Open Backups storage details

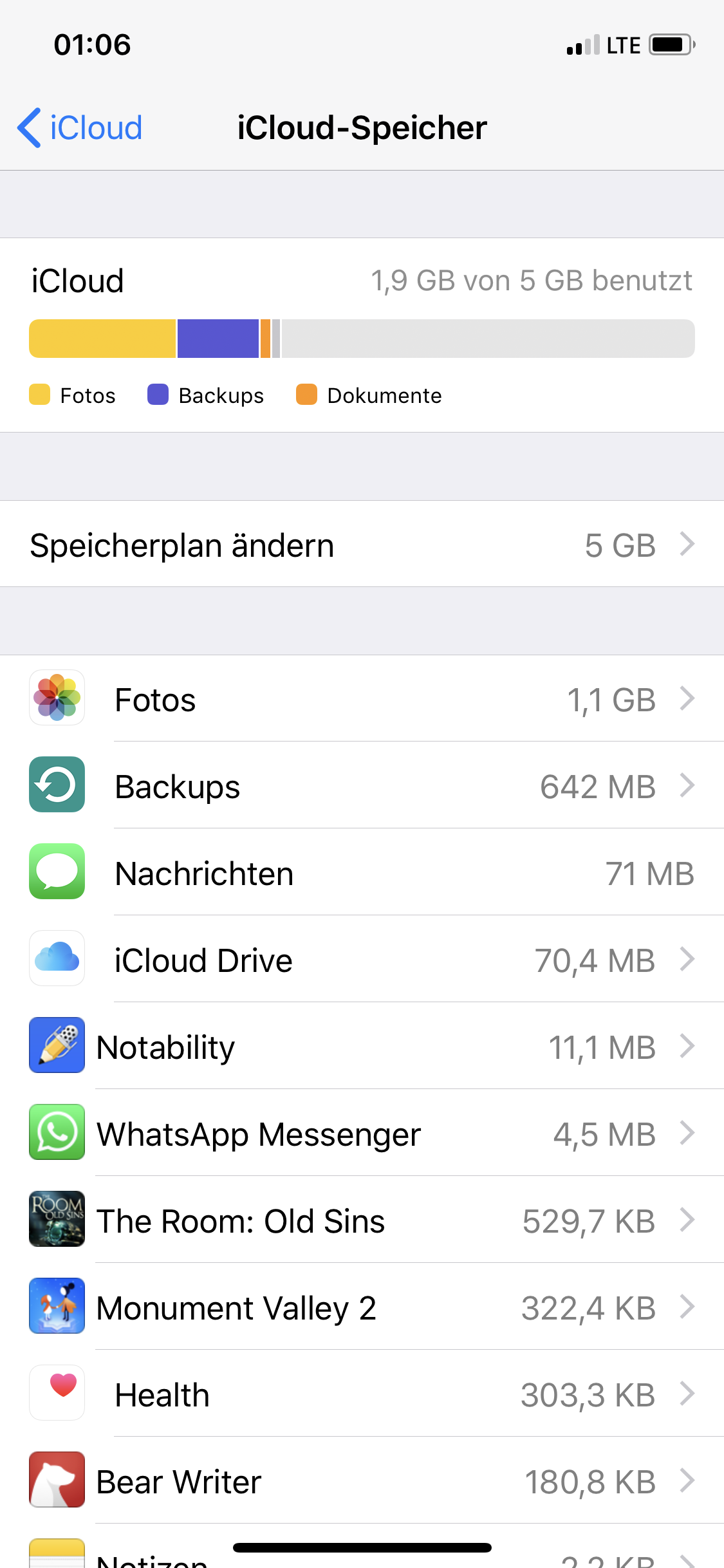tap(362, 786)
